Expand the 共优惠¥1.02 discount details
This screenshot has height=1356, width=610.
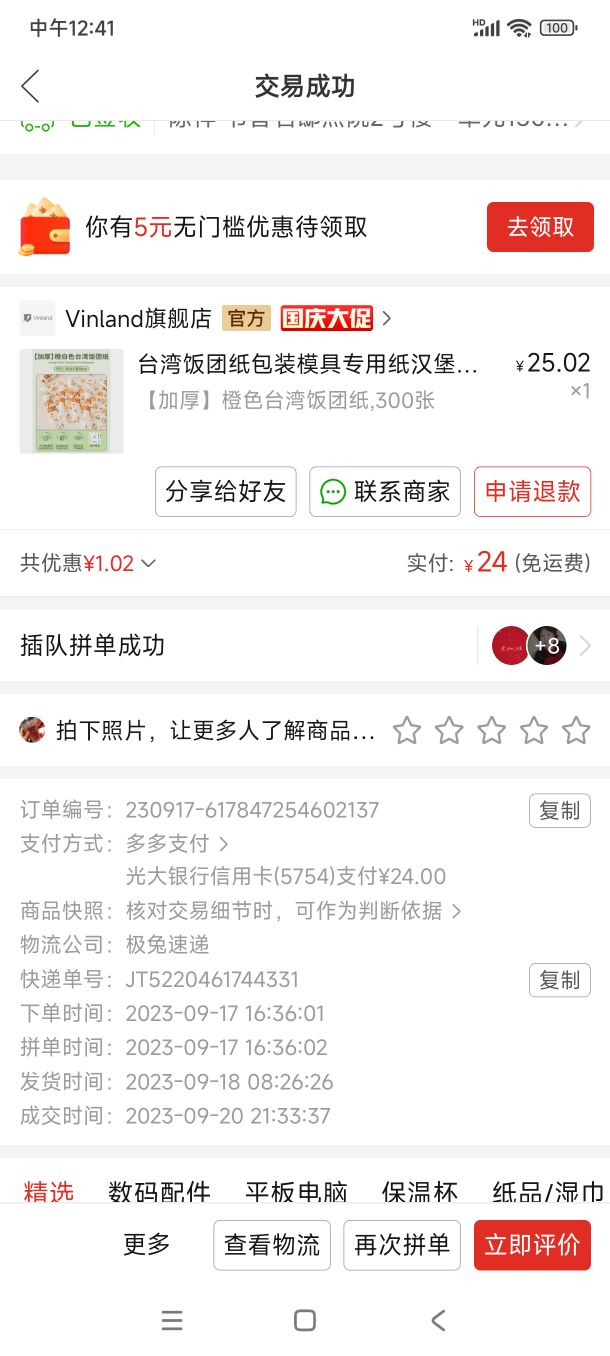click(88, 563)
